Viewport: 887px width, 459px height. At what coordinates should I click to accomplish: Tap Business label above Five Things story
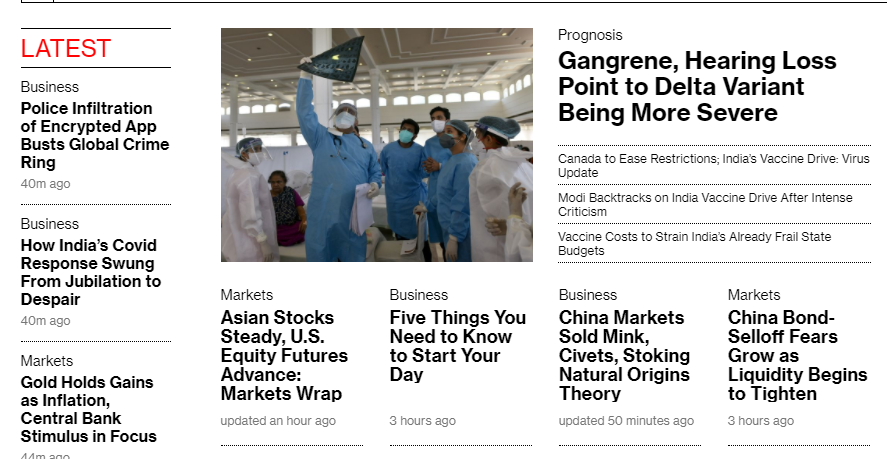(418, 295)
